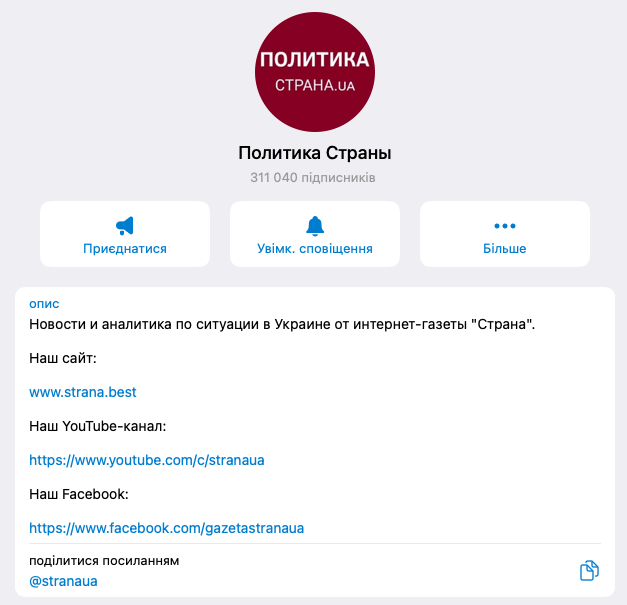Join the channel via Приєднатися
Image resolution: width=627 pixels, height=605 pixels.
pyautogui.click(x=125, y=234)
